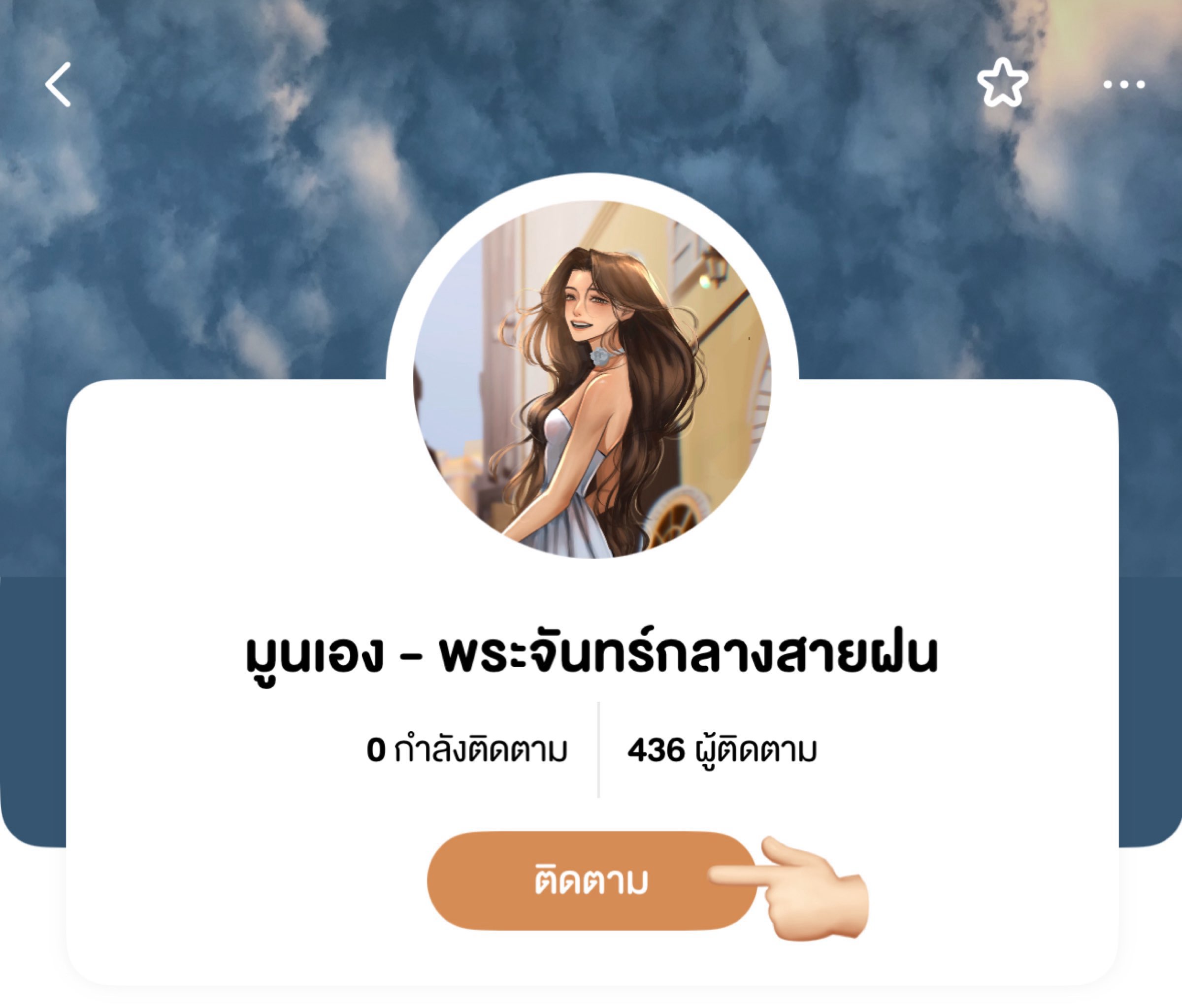Go back using the top-left arrow
Screen dimensions: 1182x1008
(58, 84)
